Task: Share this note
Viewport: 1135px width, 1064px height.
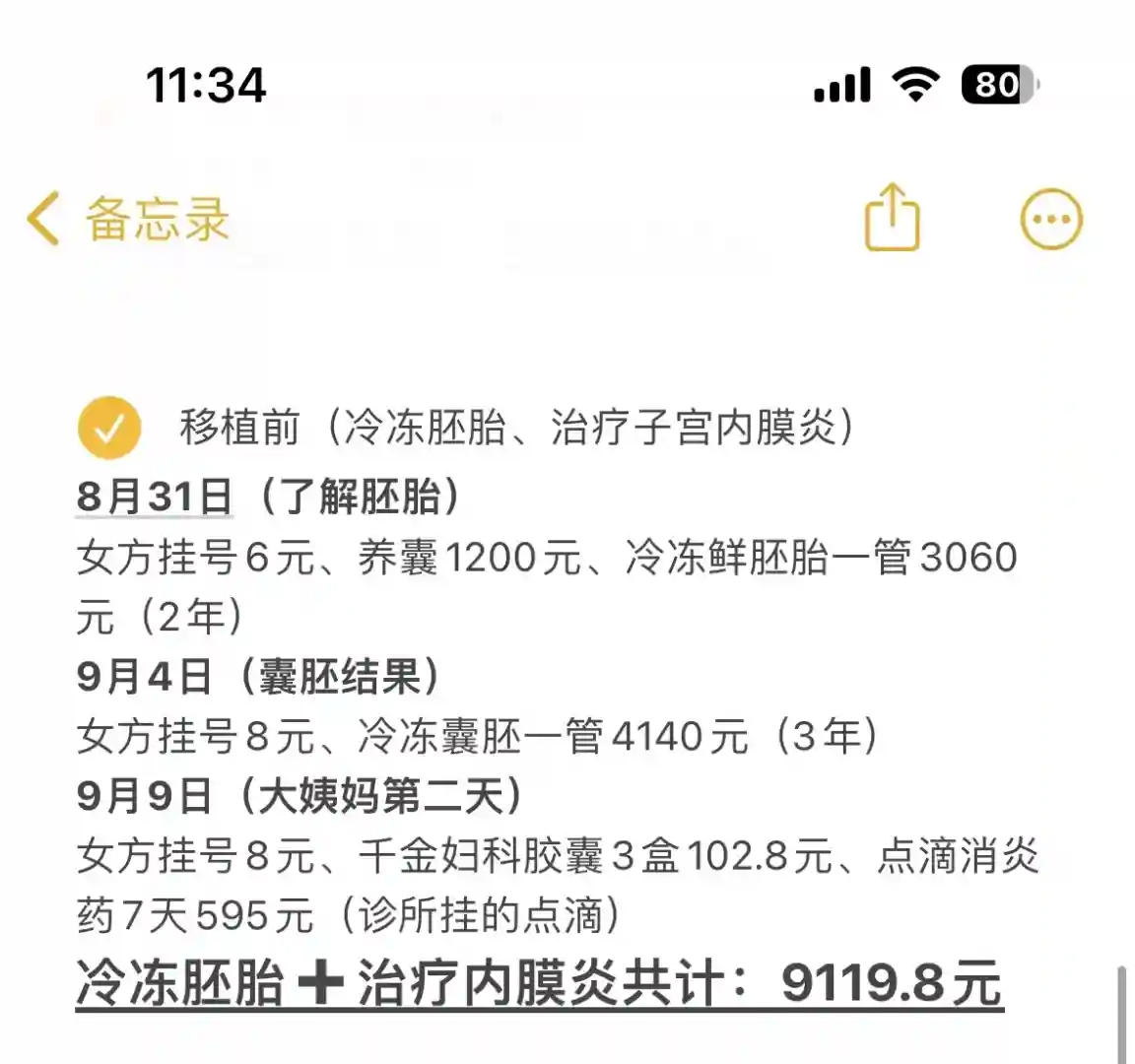Action: click(892, 218)
